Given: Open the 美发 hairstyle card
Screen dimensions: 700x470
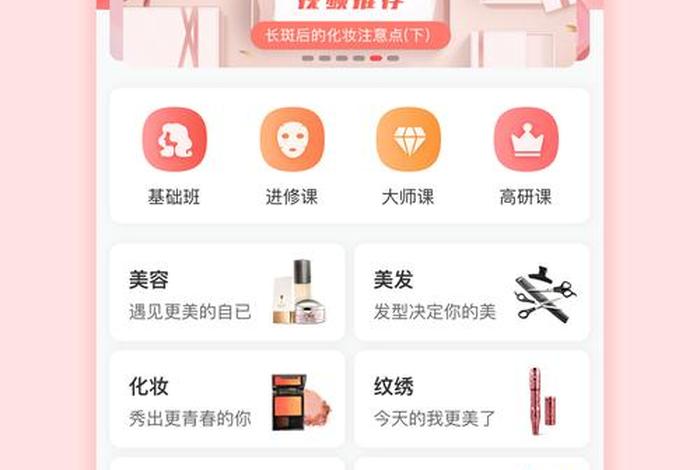Looking at the screenshot, I should (x=471, y=293).
